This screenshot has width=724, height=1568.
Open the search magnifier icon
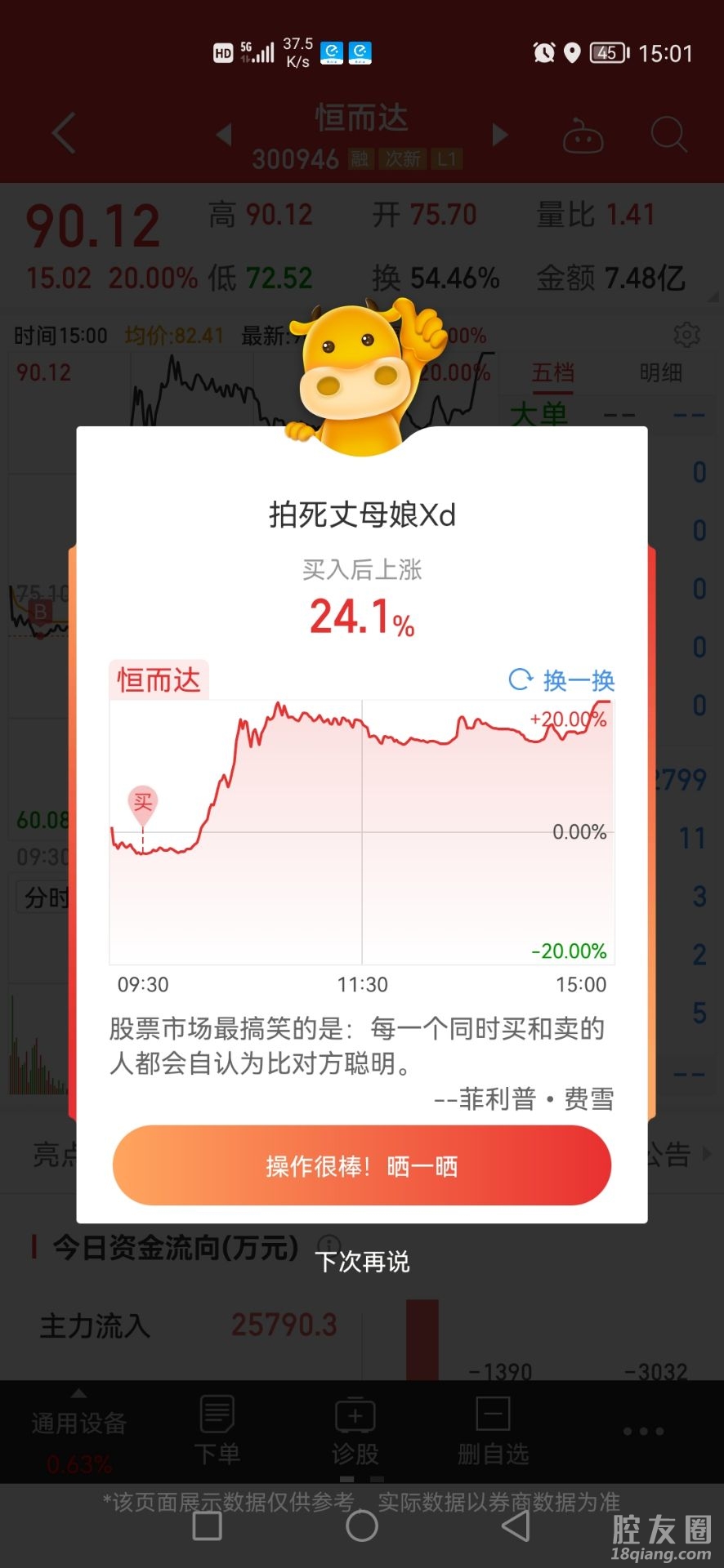[668, 135]
